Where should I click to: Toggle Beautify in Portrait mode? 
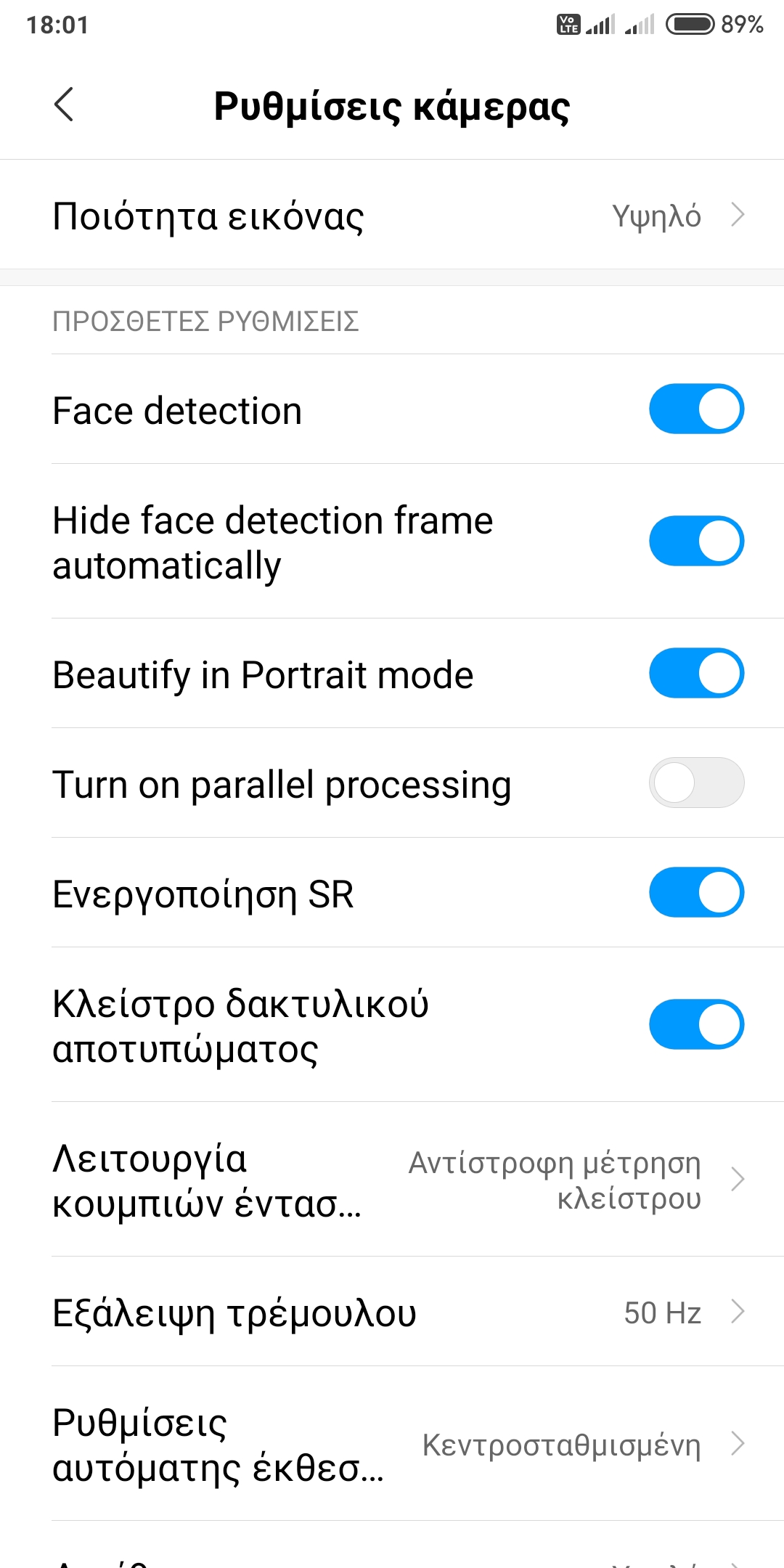click(x=695, y=674)
